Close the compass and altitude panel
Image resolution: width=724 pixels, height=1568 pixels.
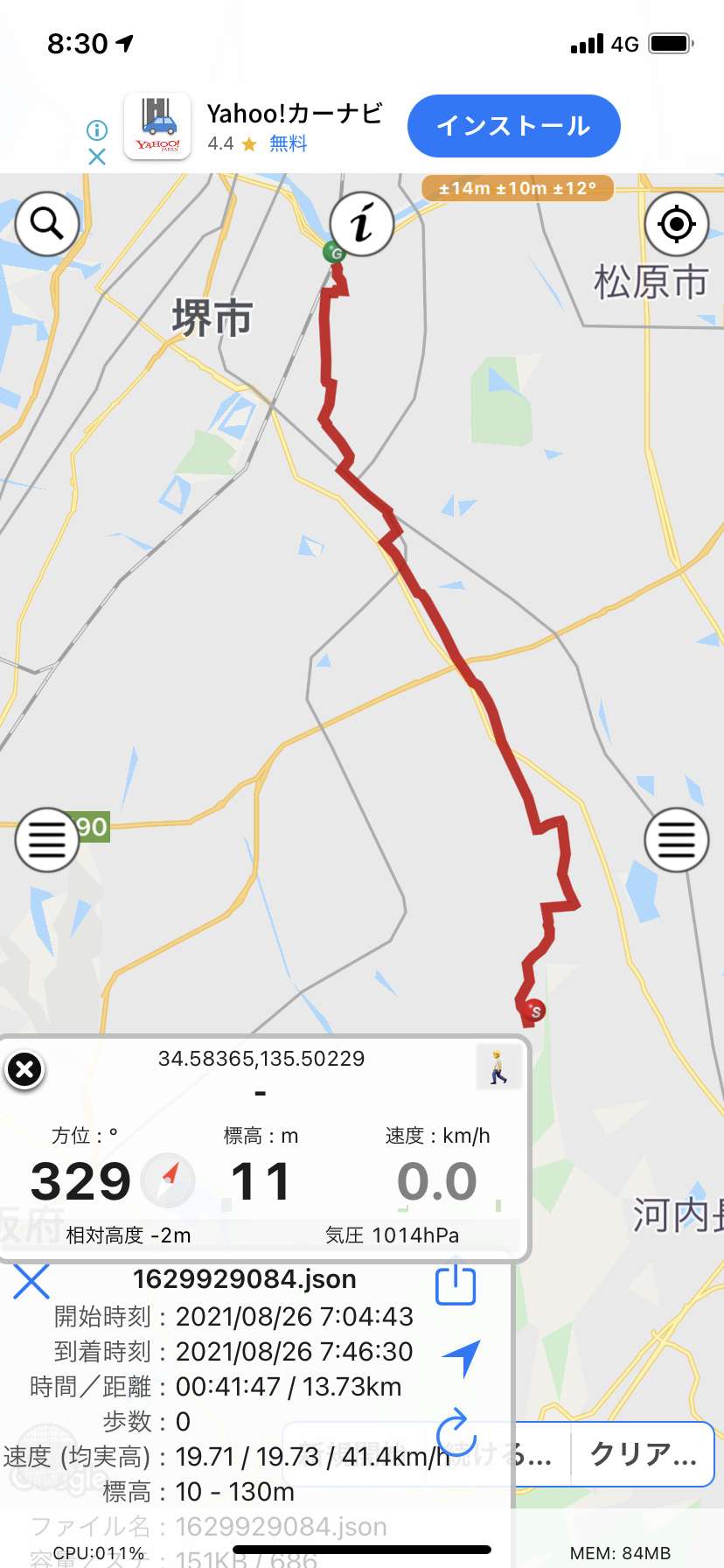[24, 1069]
